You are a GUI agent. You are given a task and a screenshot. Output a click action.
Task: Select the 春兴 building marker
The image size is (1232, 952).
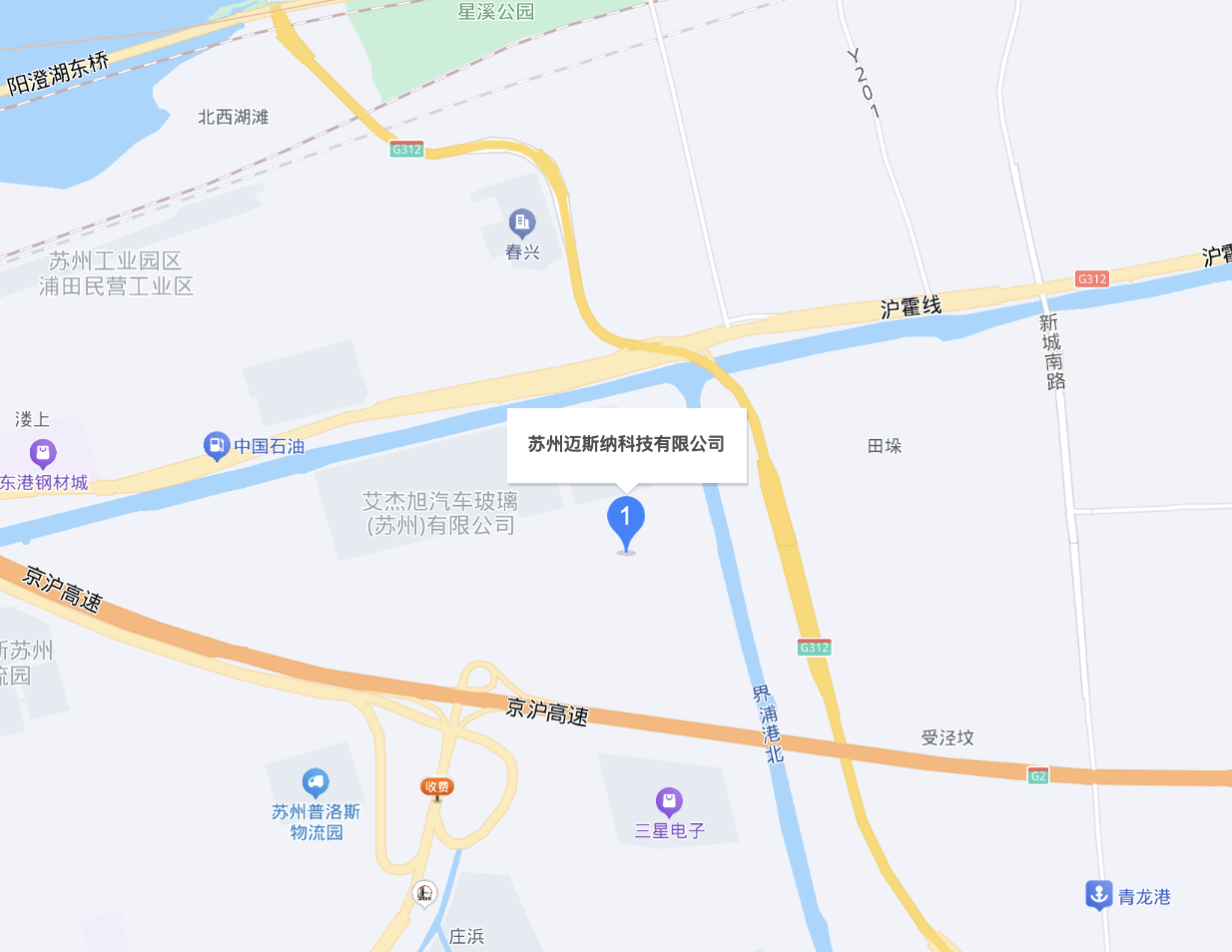pos(521,223)
